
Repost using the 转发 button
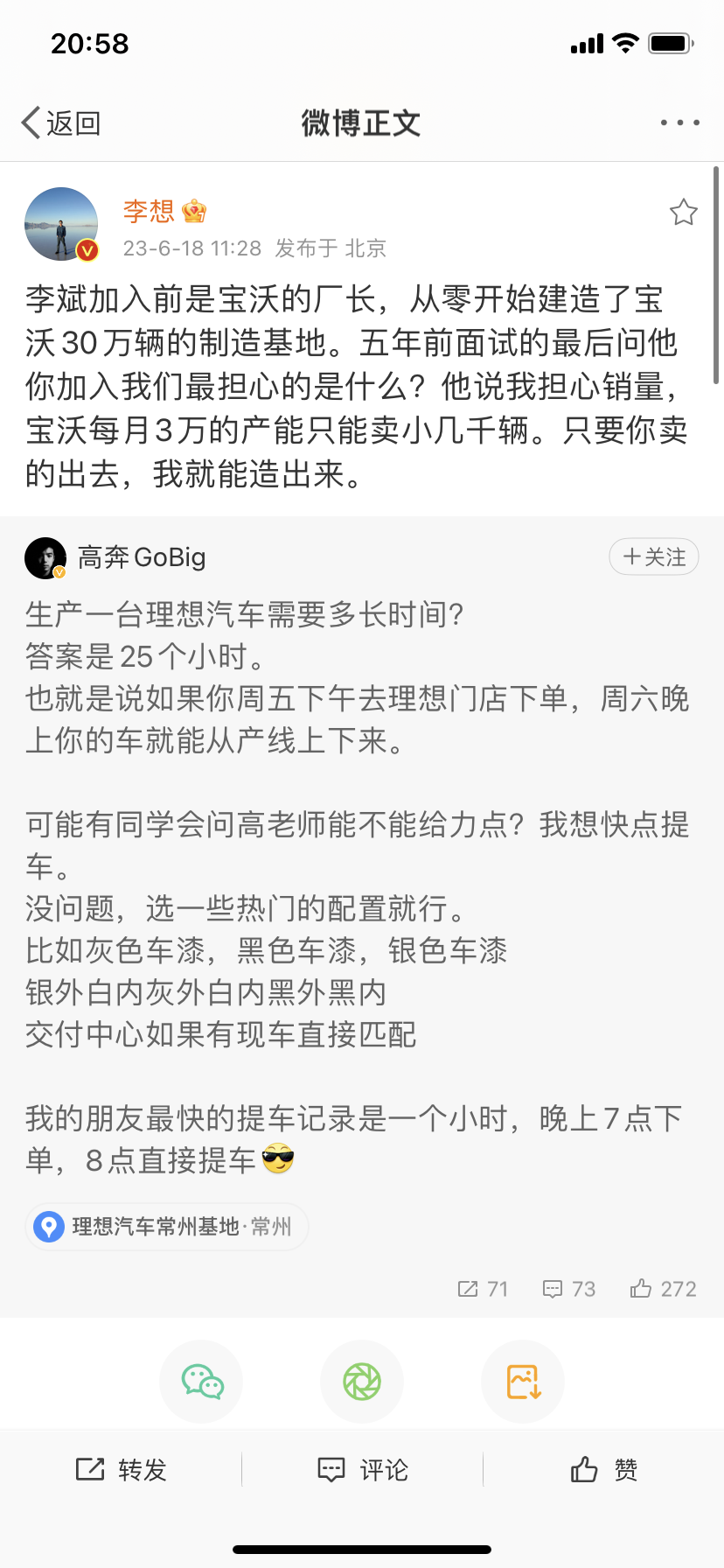pos(122,1470)
